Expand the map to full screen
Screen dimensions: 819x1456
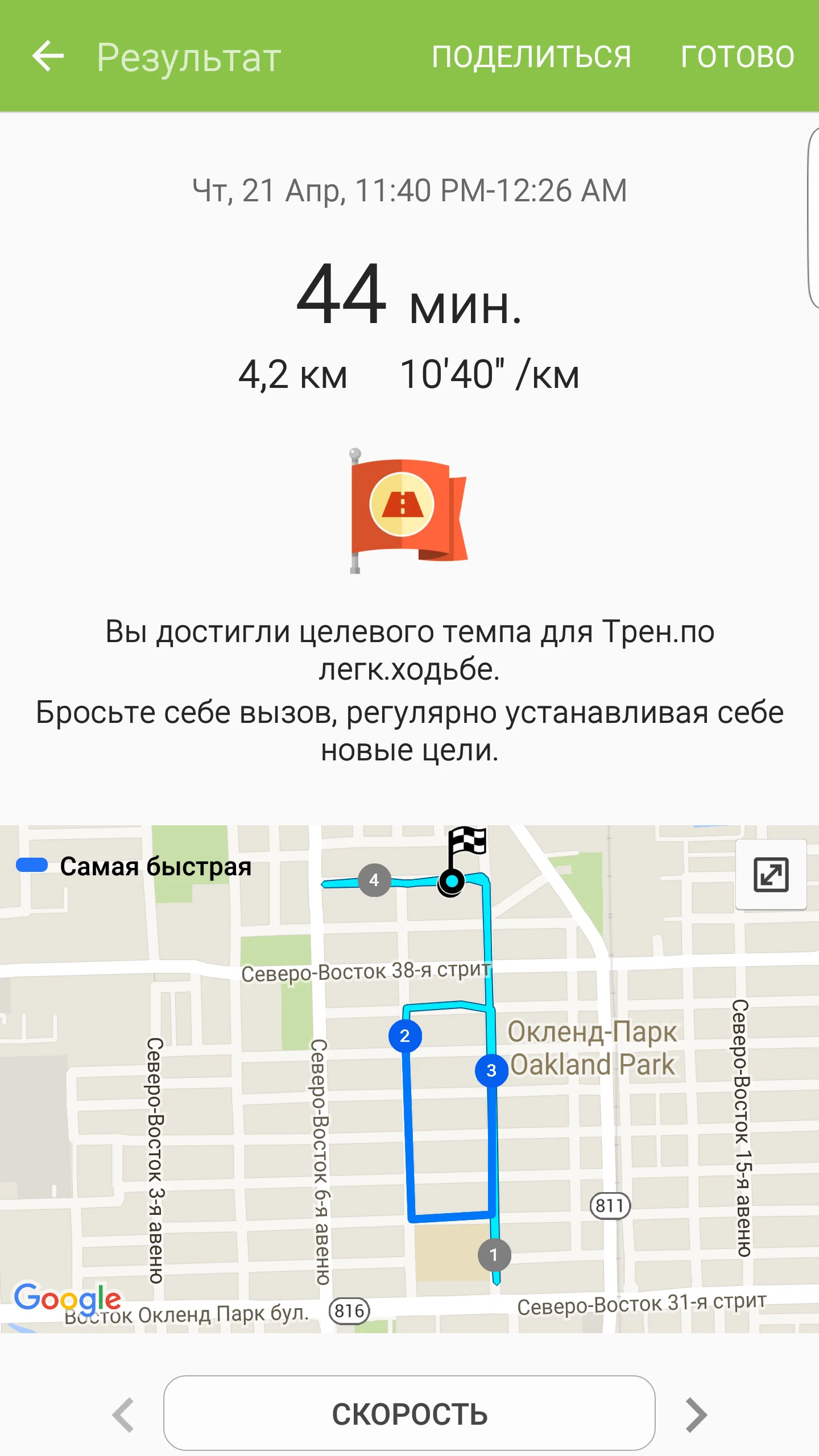pos(771,874)
